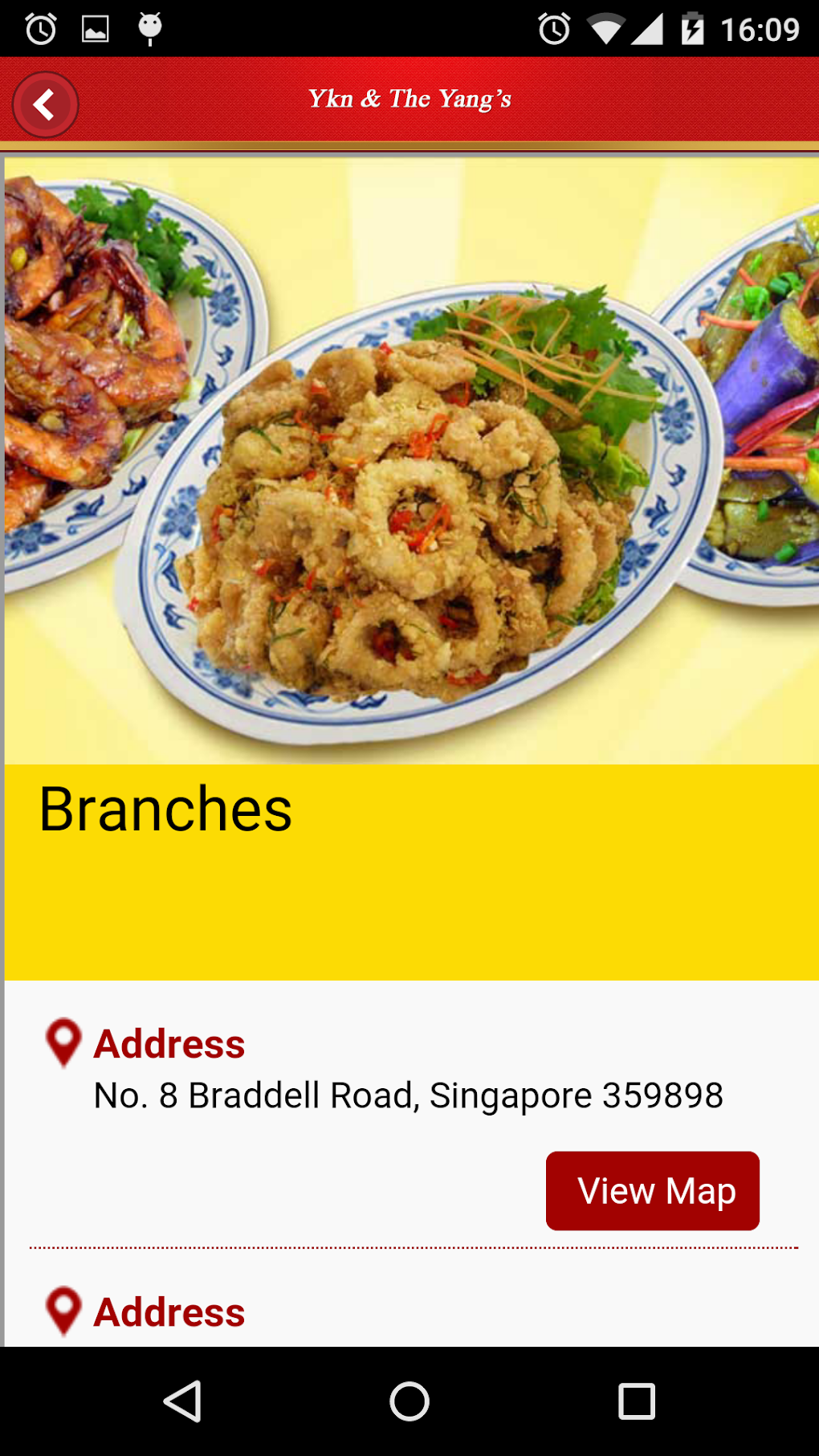
Task: Go back using the red arrow button
Action: click(45, 104)
